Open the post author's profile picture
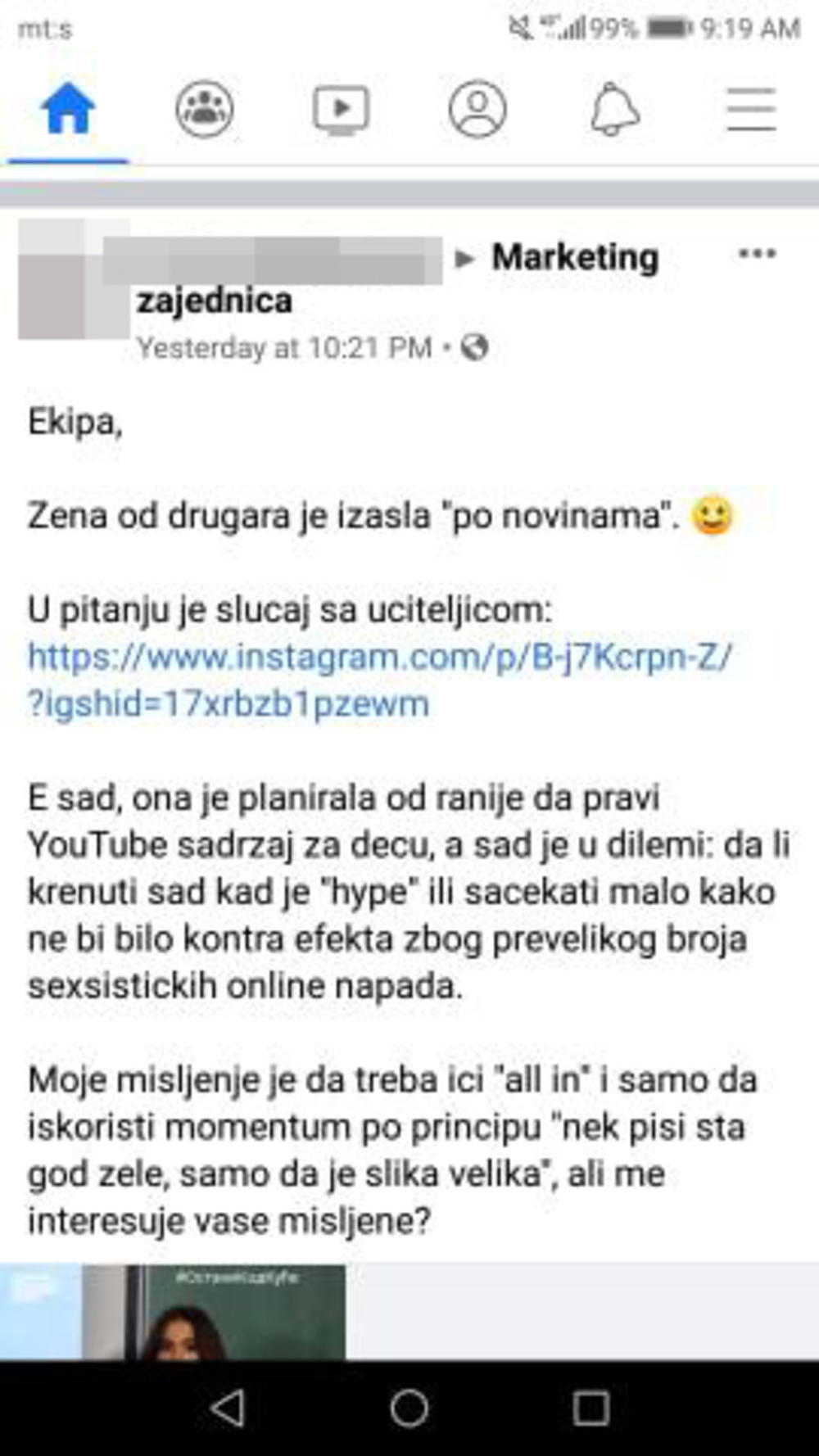Image resolution: width=819 pixels, height=1456 pixels. tap(72, 280)
